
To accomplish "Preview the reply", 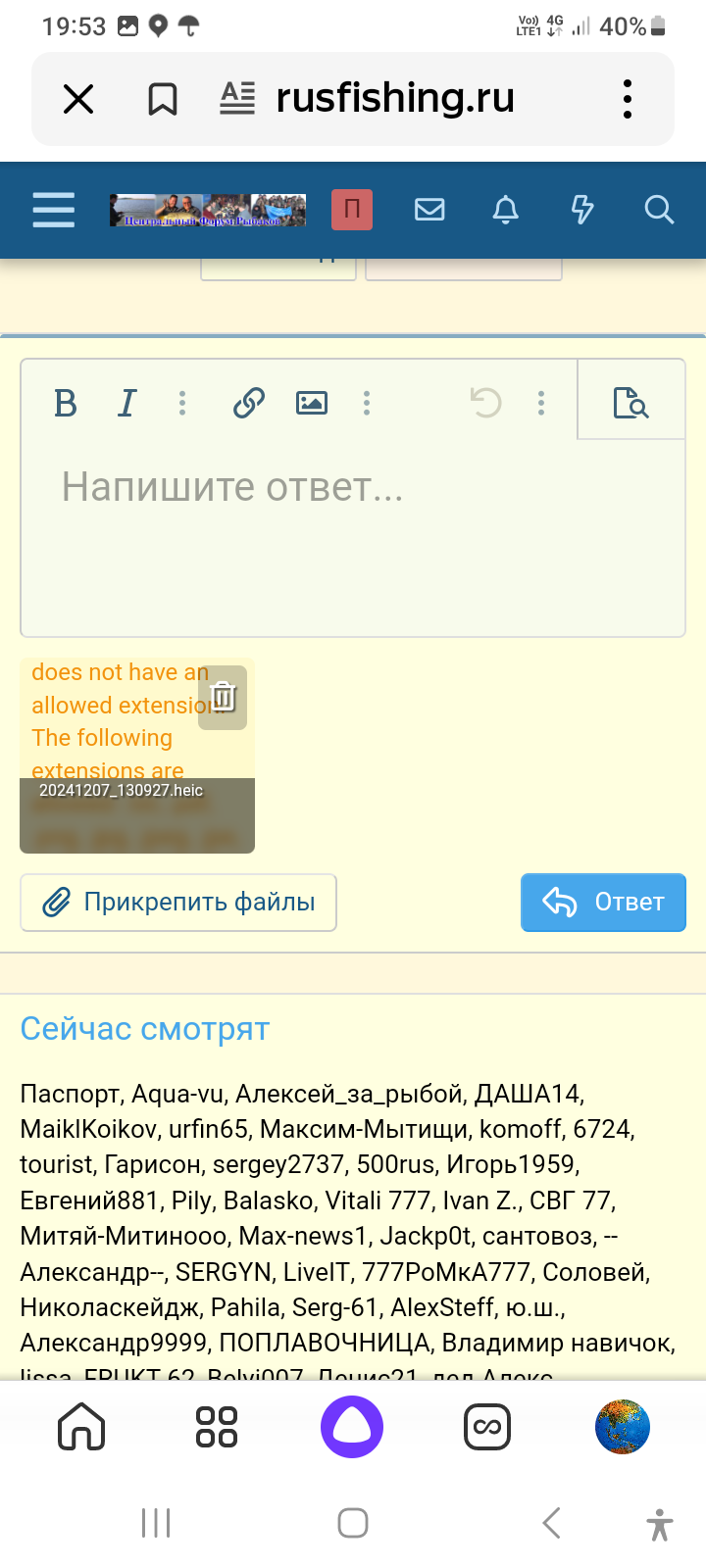I will coord(630,403).
